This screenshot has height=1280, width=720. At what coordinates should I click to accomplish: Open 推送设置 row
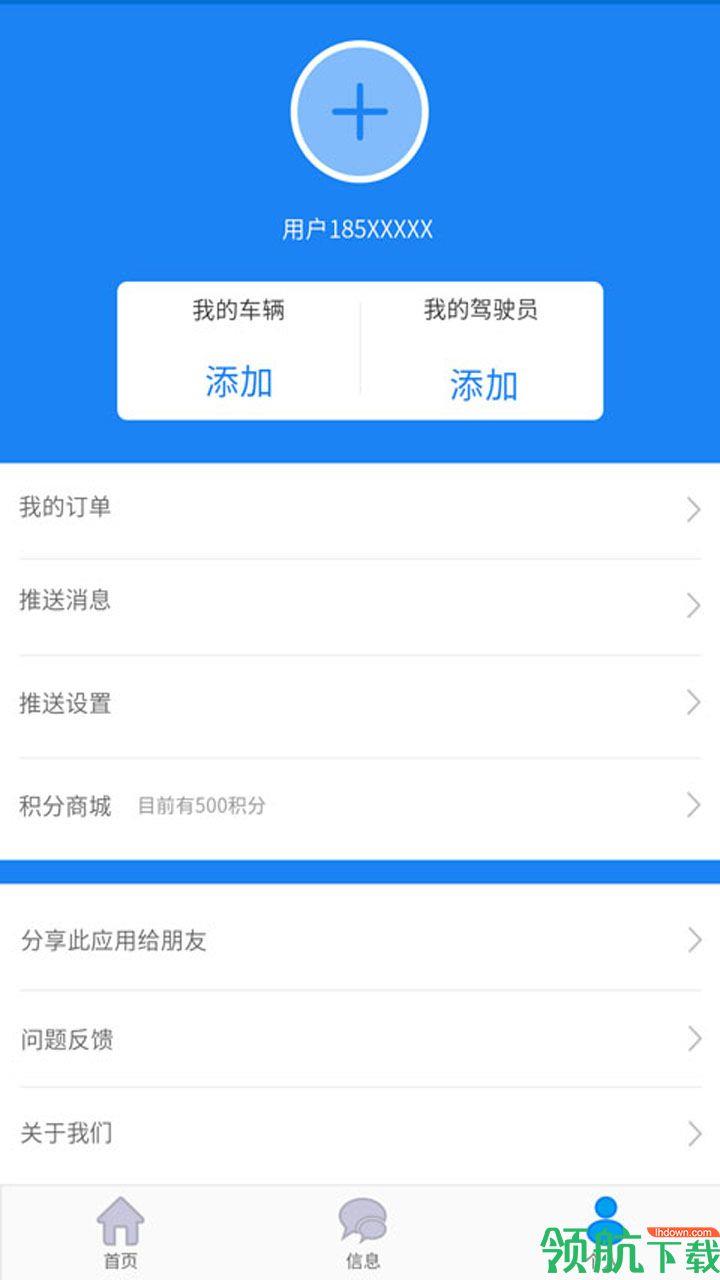(x=360, y=704)
